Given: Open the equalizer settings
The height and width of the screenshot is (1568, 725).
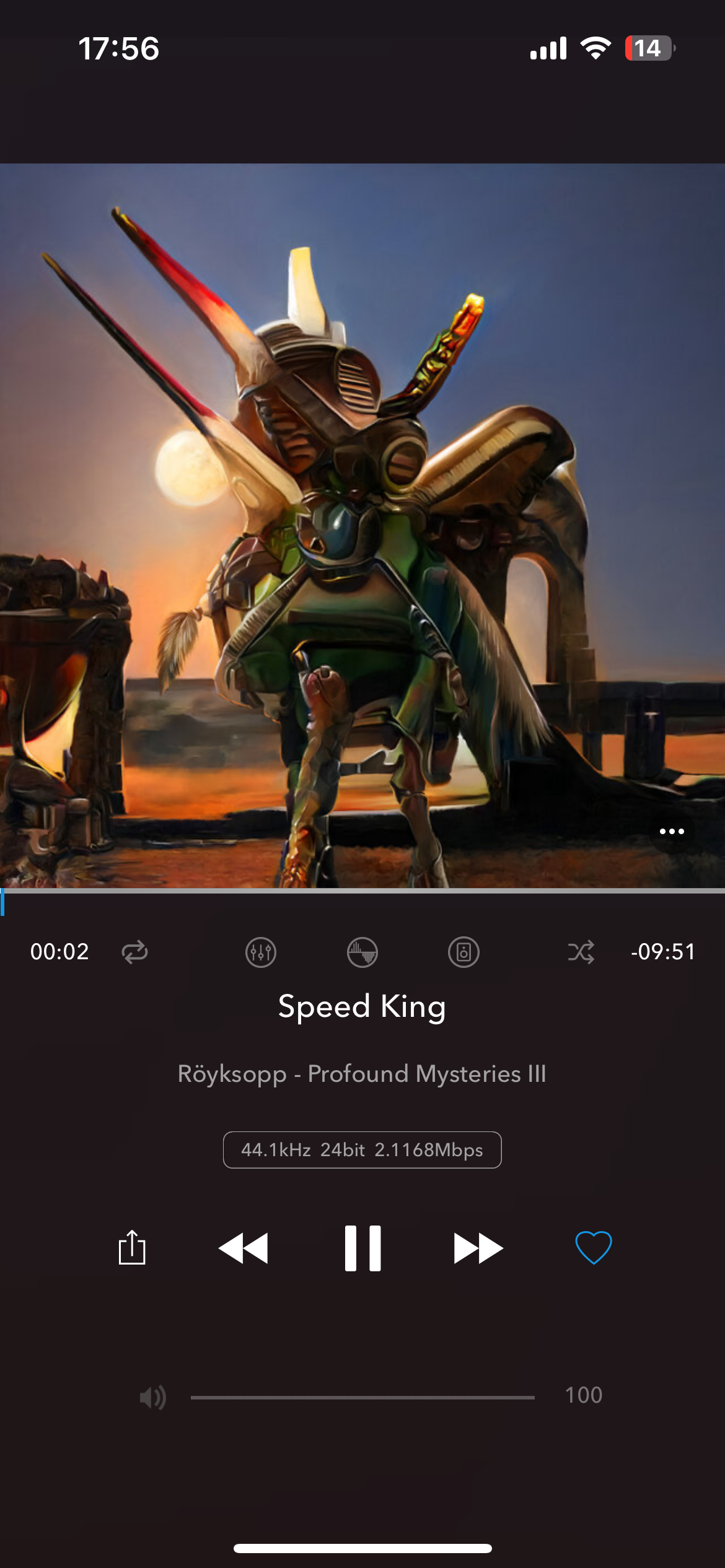Looking at the screenshot, I should pos(261,952).
